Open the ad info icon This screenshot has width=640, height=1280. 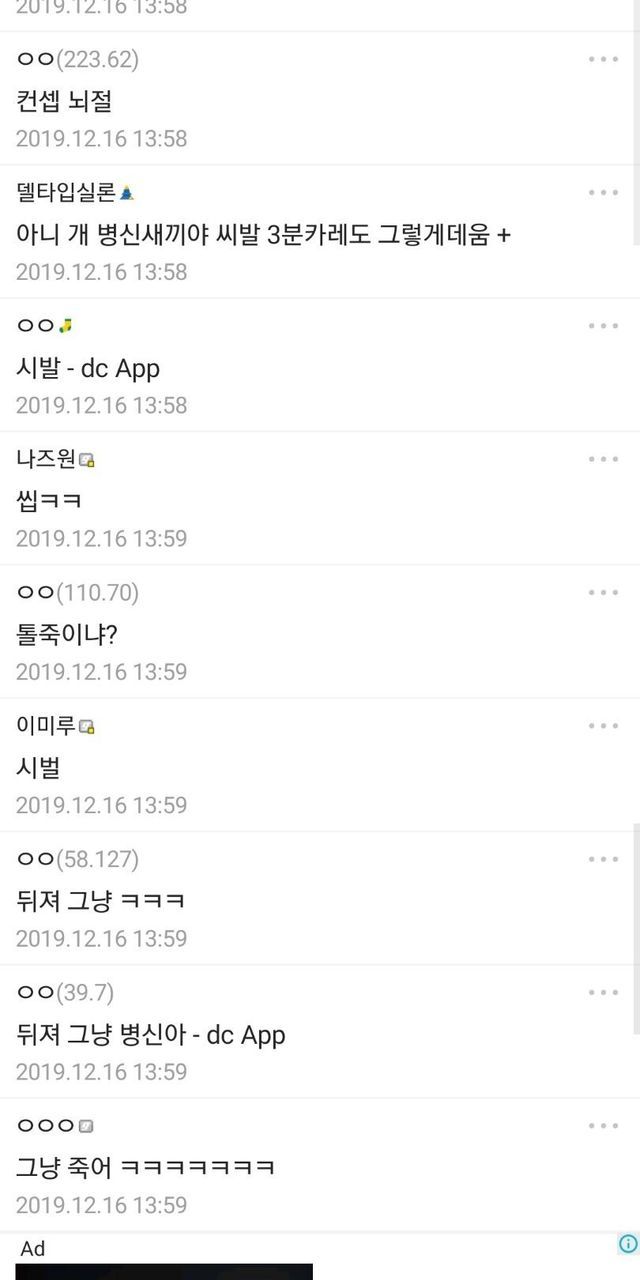coord(628,1244)
